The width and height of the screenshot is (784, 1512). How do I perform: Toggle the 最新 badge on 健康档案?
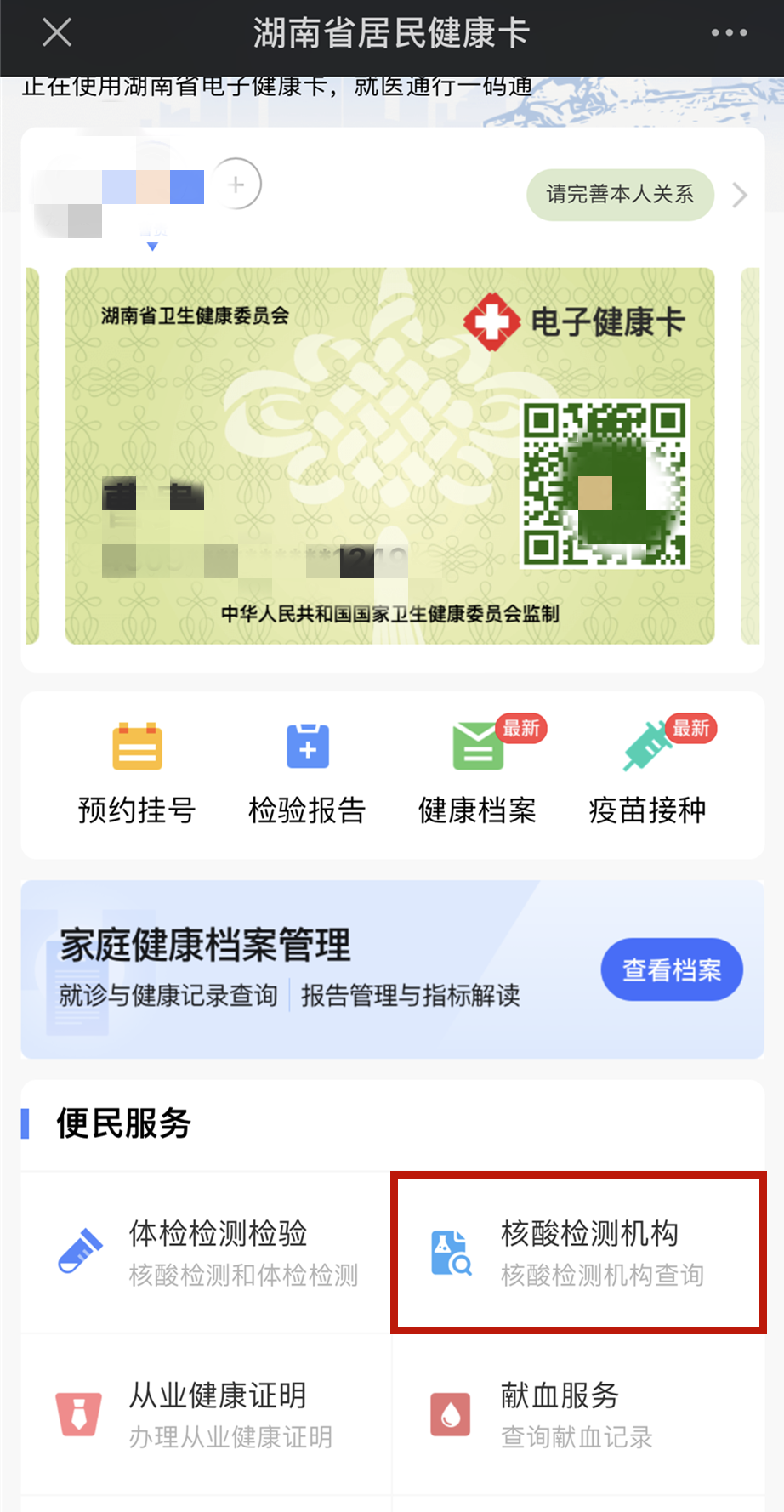(521, 730)
